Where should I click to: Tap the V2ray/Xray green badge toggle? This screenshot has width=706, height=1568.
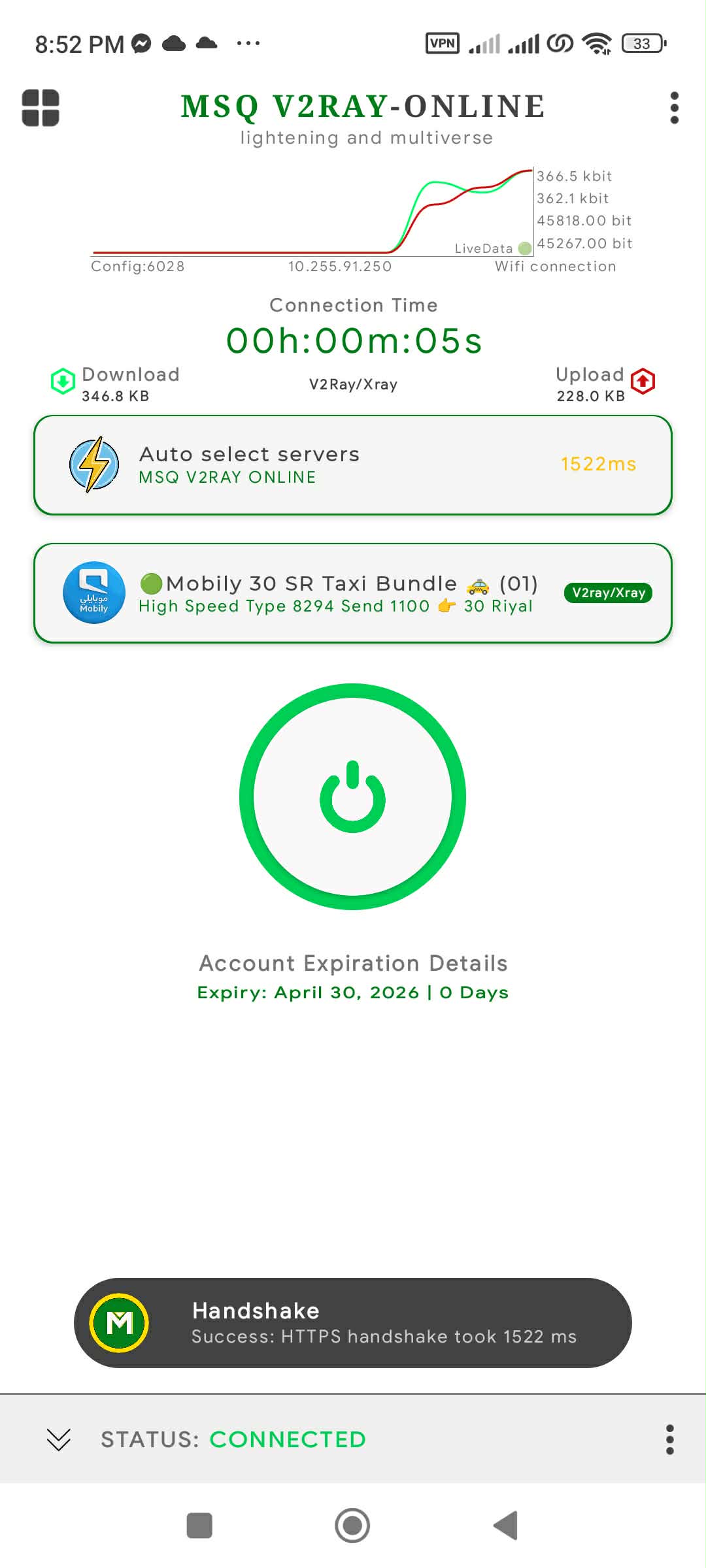[x=607, y=593]
